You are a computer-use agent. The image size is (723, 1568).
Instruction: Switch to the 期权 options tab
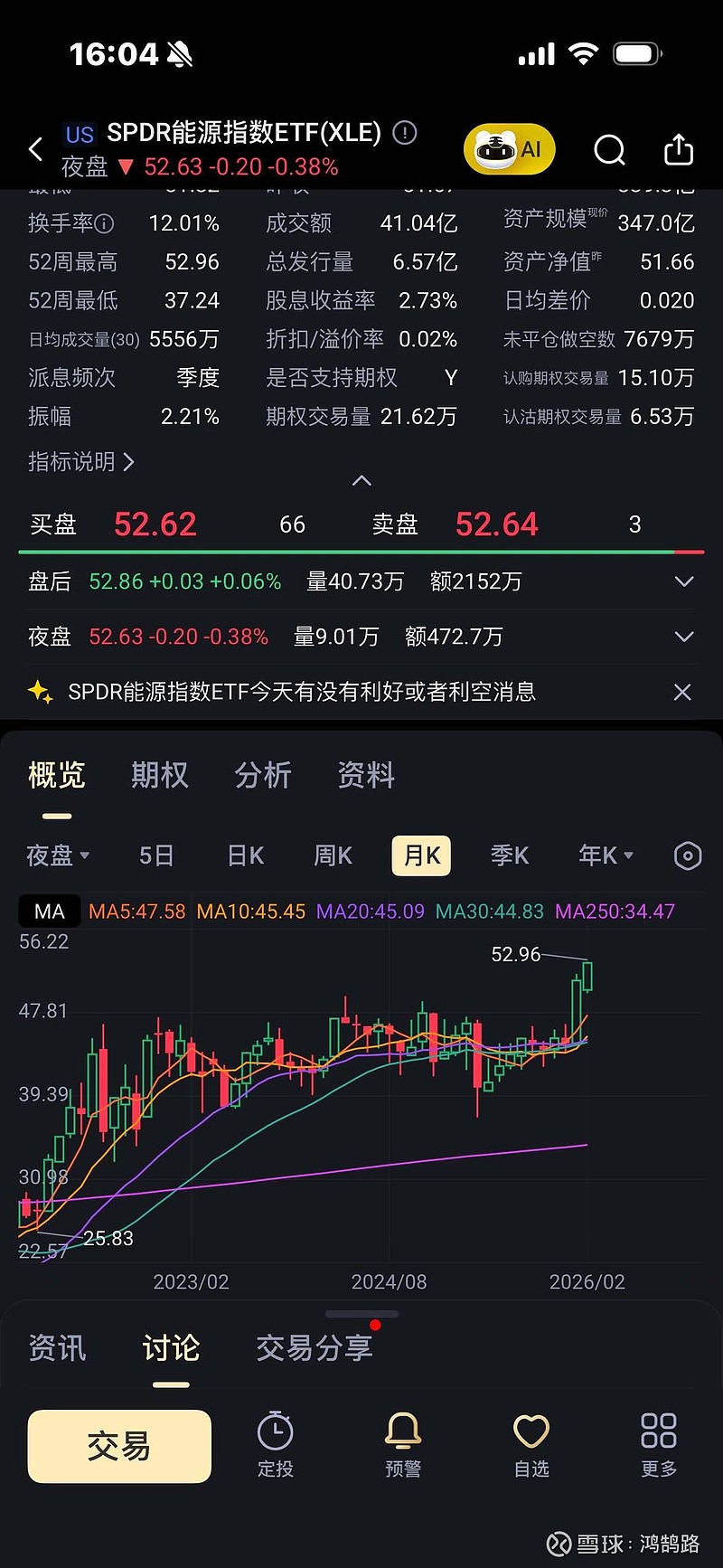(159, 775)
